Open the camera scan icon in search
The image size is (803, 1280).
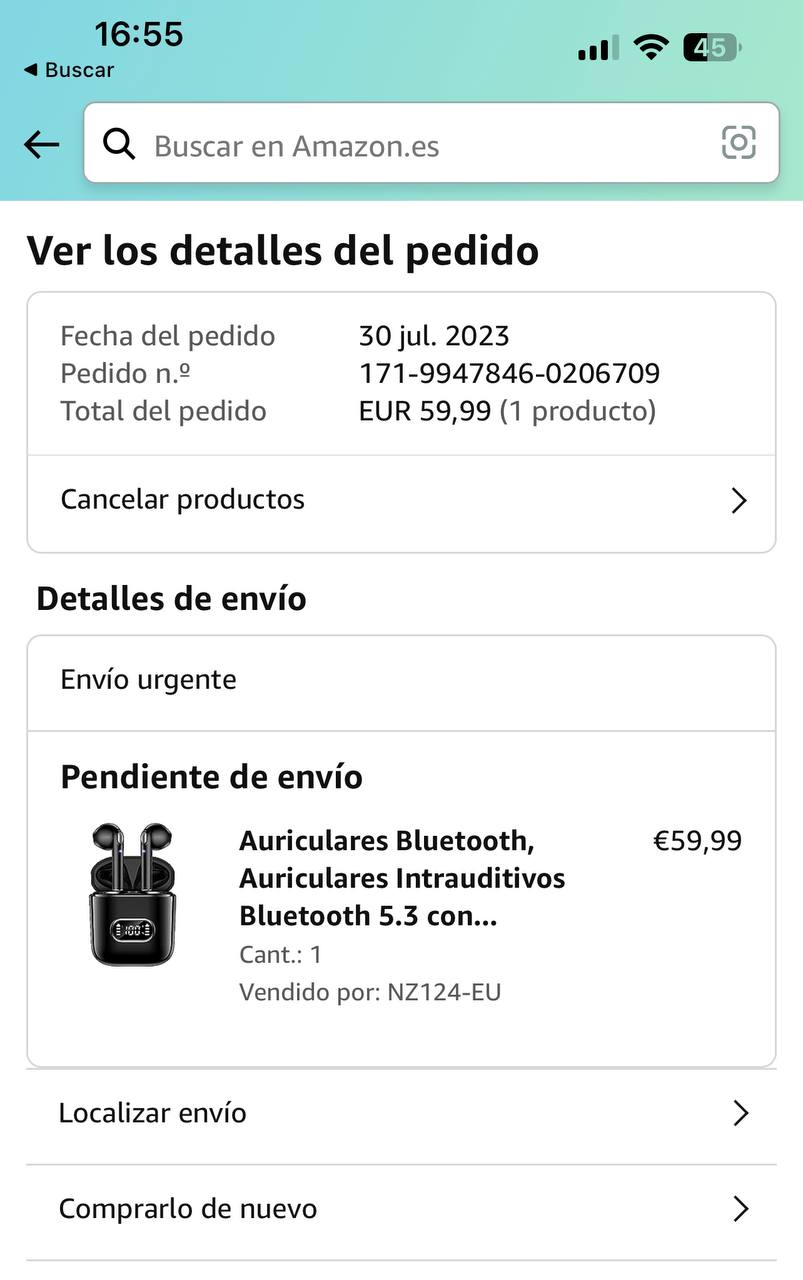[738, 144]
